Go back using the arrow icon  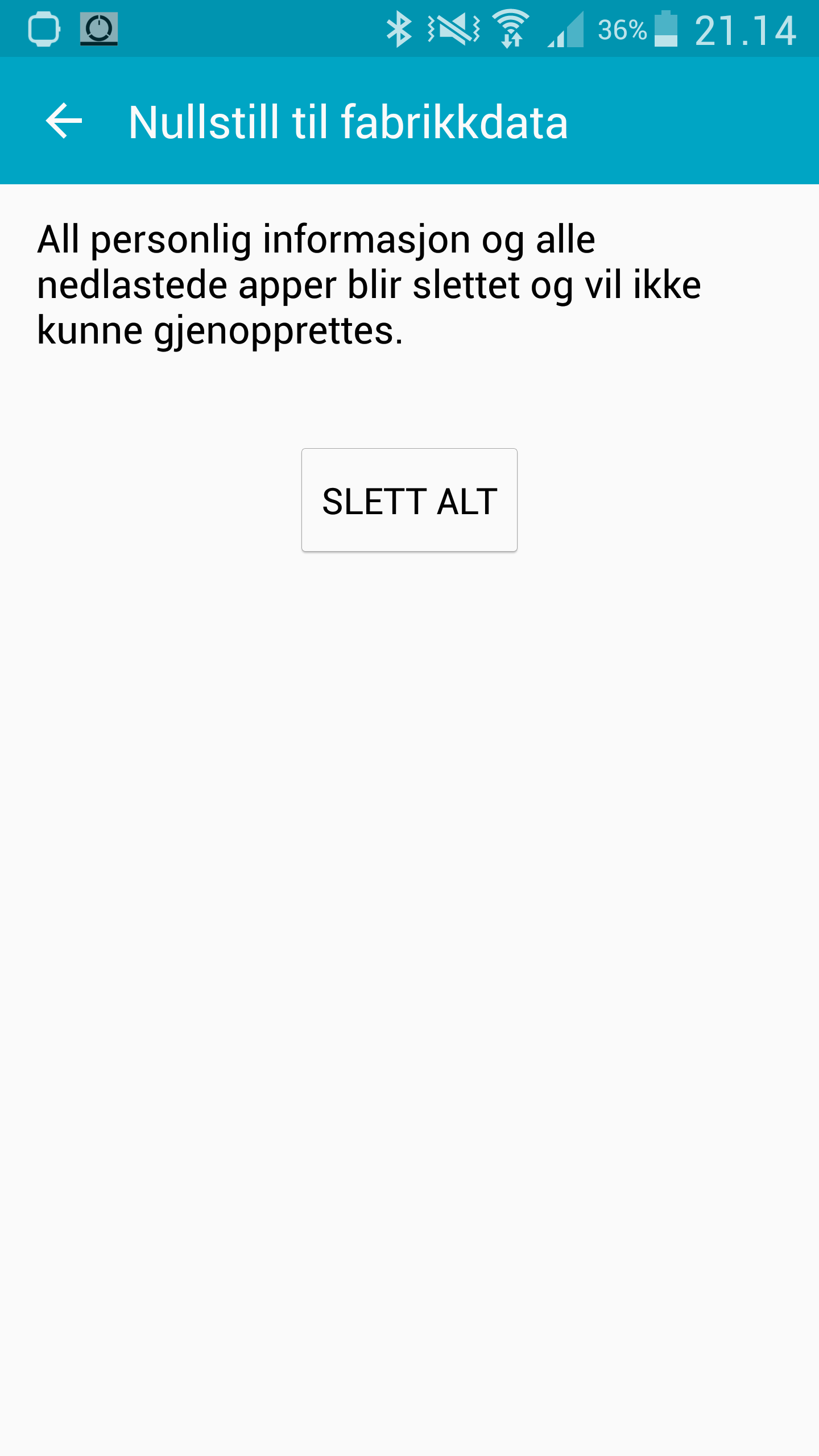click(x=64, y=121)
